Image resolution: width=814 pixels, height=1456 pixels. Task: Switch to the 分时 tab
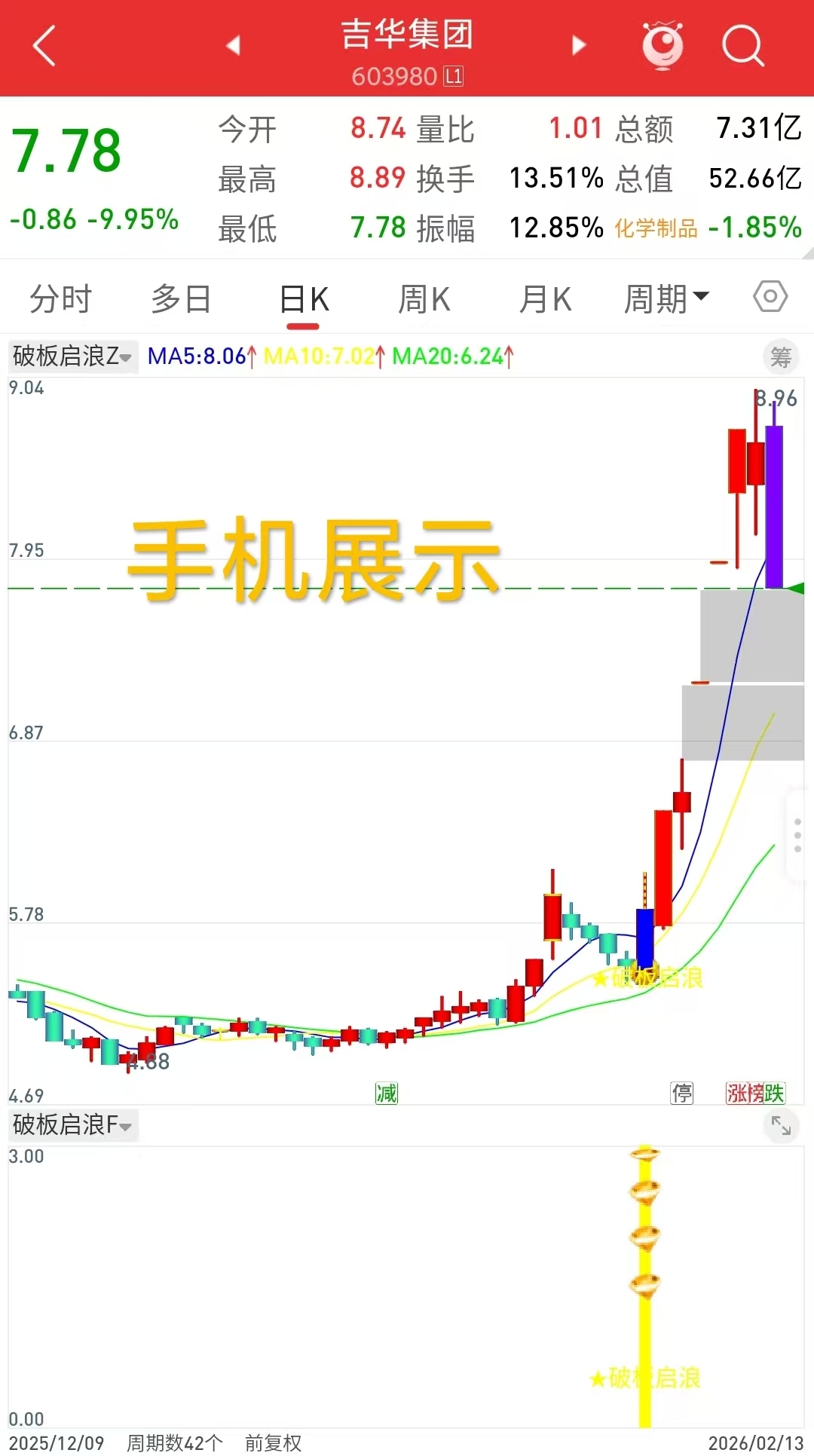(60, 299)
